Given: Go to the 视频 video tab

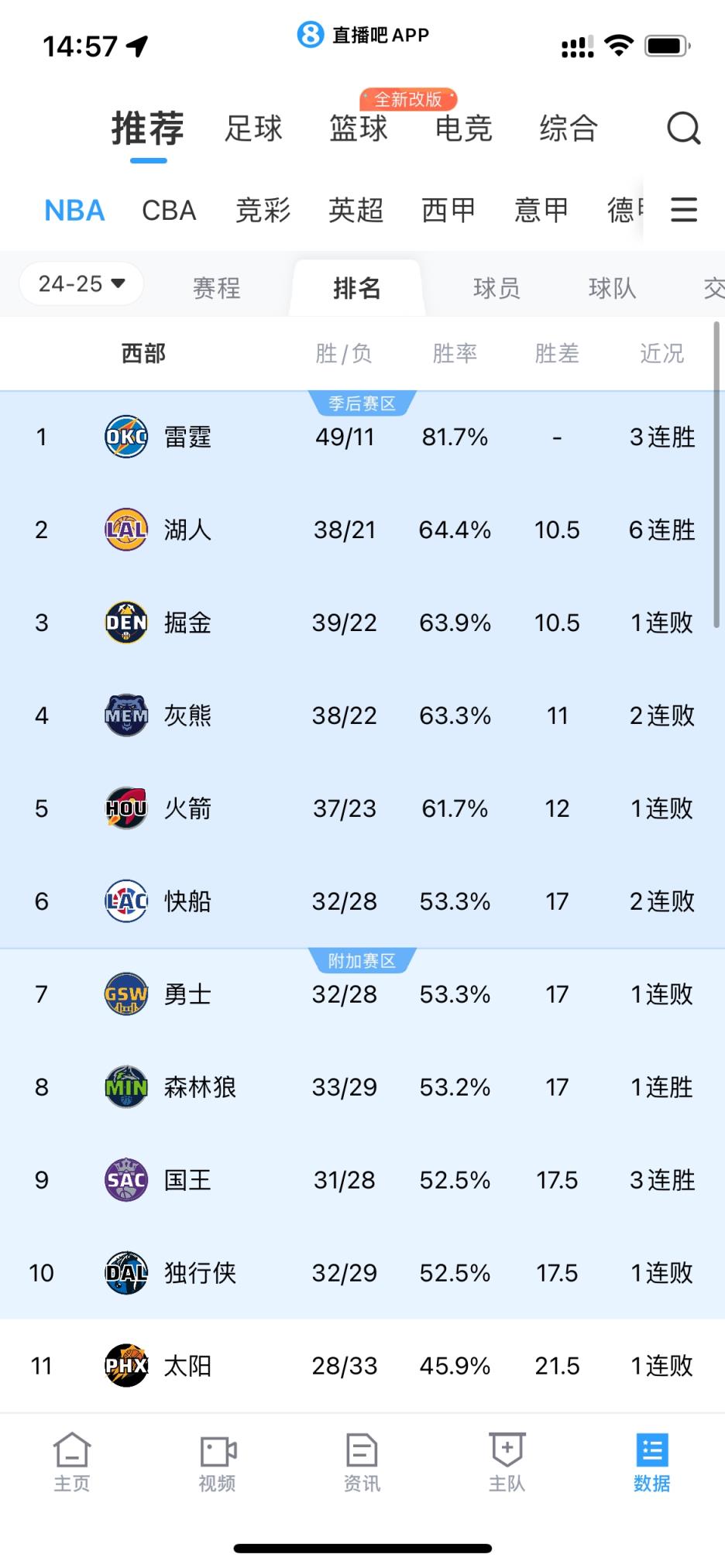Looking at the screenshot, I should tap(217, 1462).
